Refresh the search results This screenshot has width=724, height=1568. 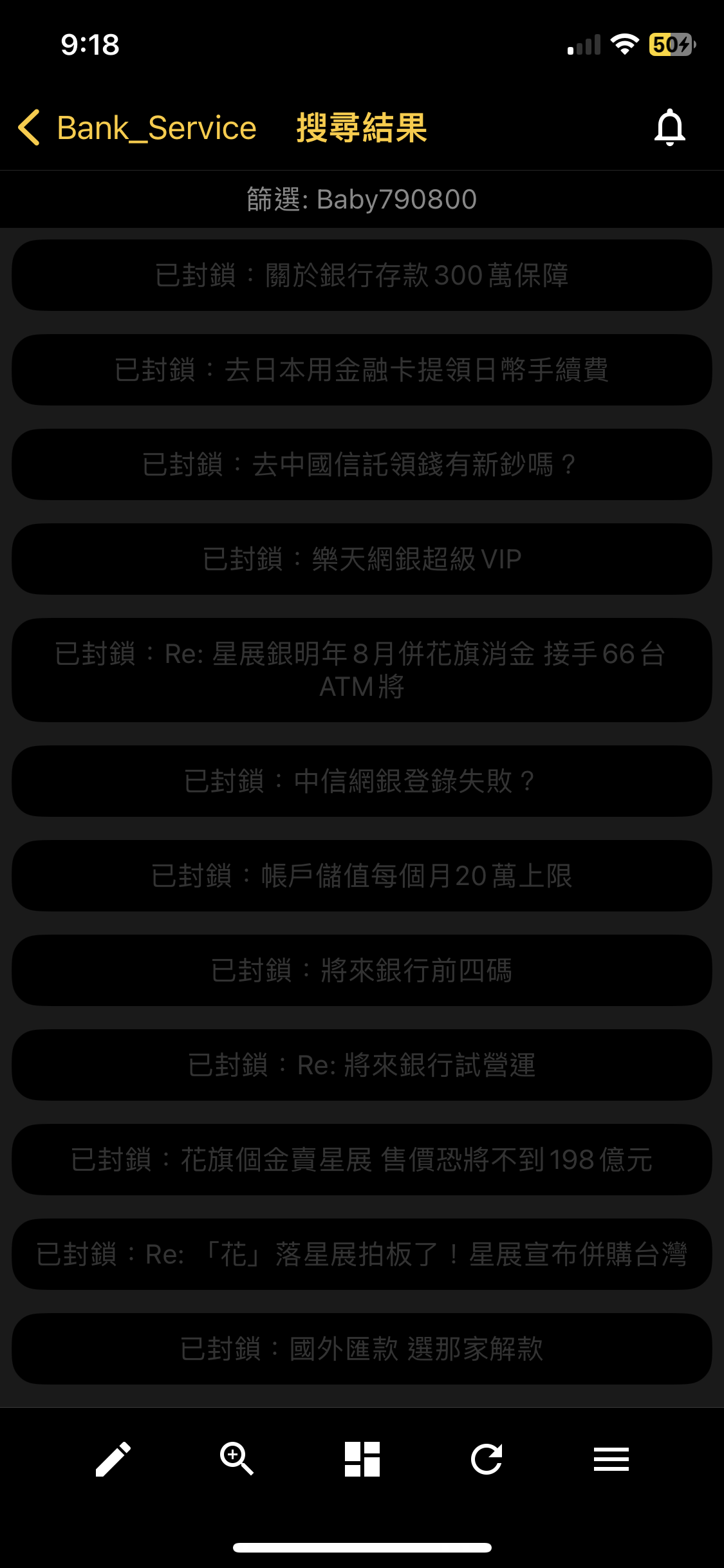coord(487,1459)
